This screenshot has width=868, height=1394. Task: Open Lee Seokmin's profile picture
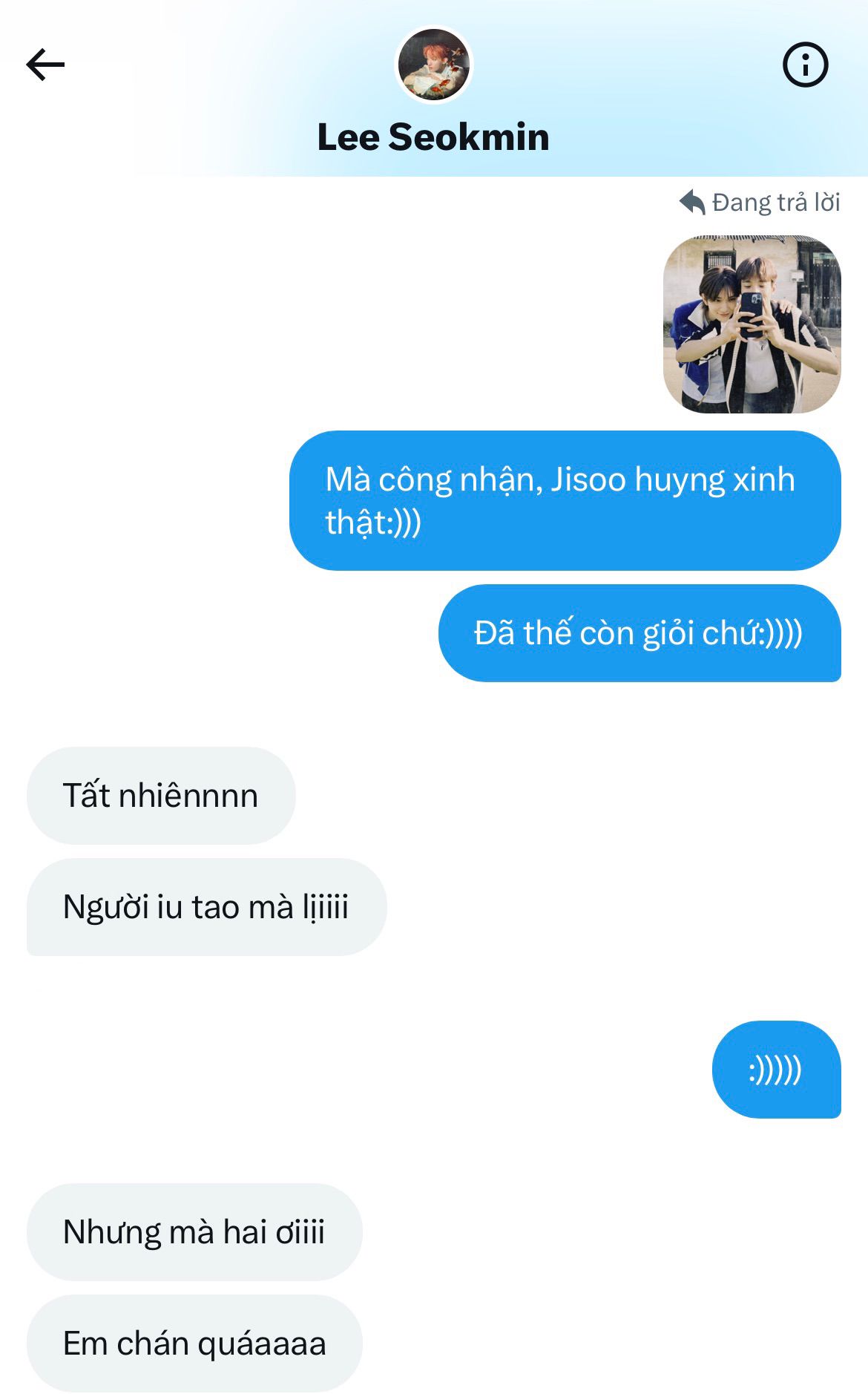pos(433,65)
